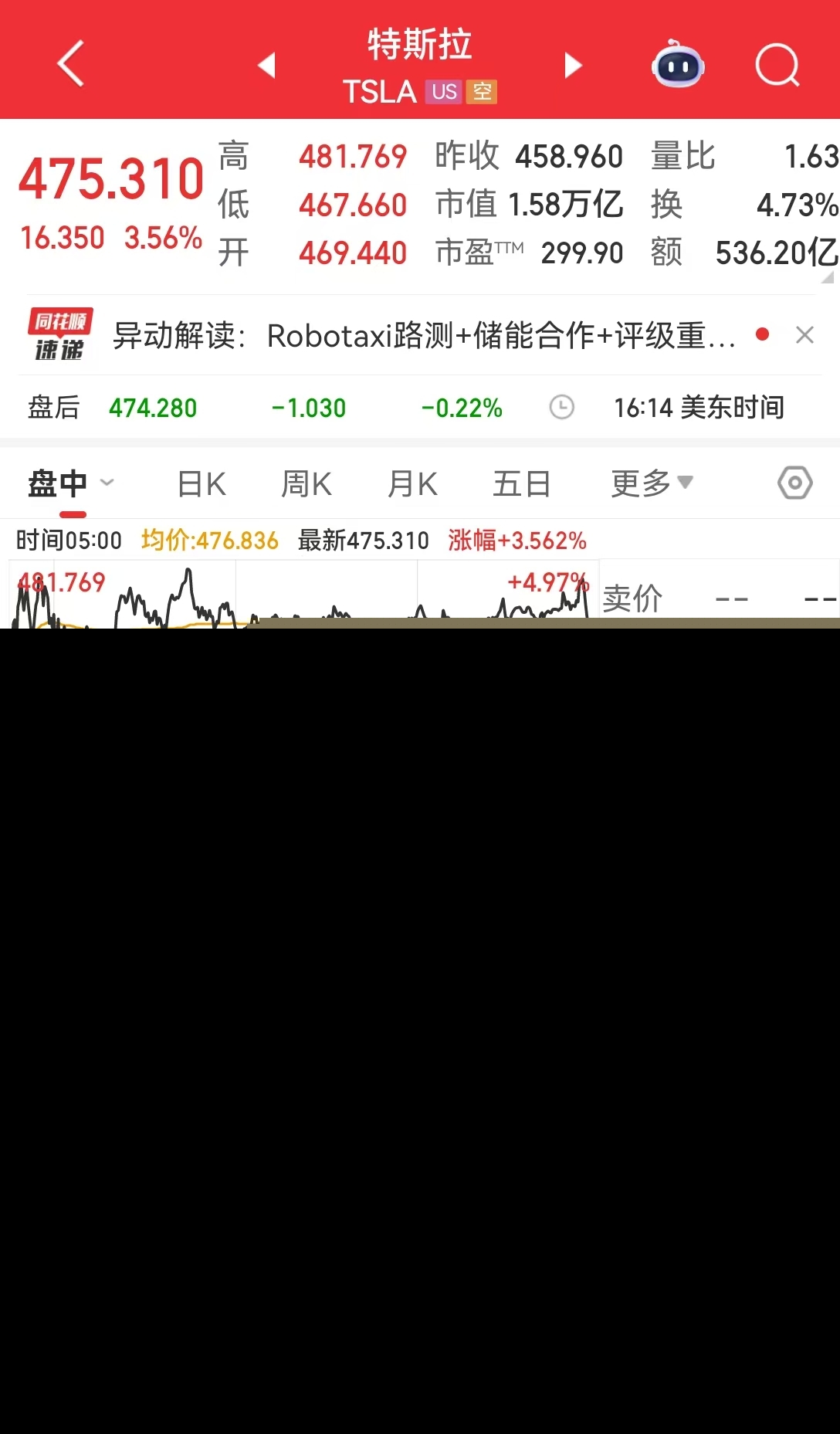Expand the quote details corner arrow

(828, 278)
